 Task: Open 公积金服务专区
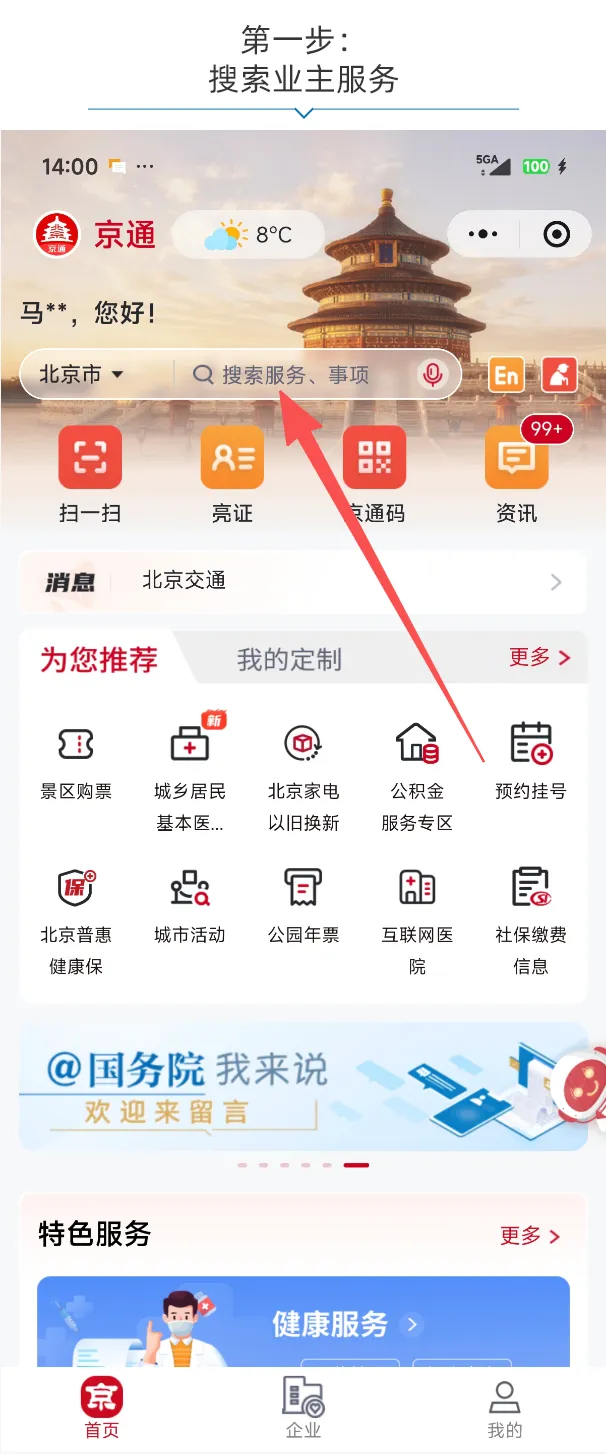click(x=417, y=775)
